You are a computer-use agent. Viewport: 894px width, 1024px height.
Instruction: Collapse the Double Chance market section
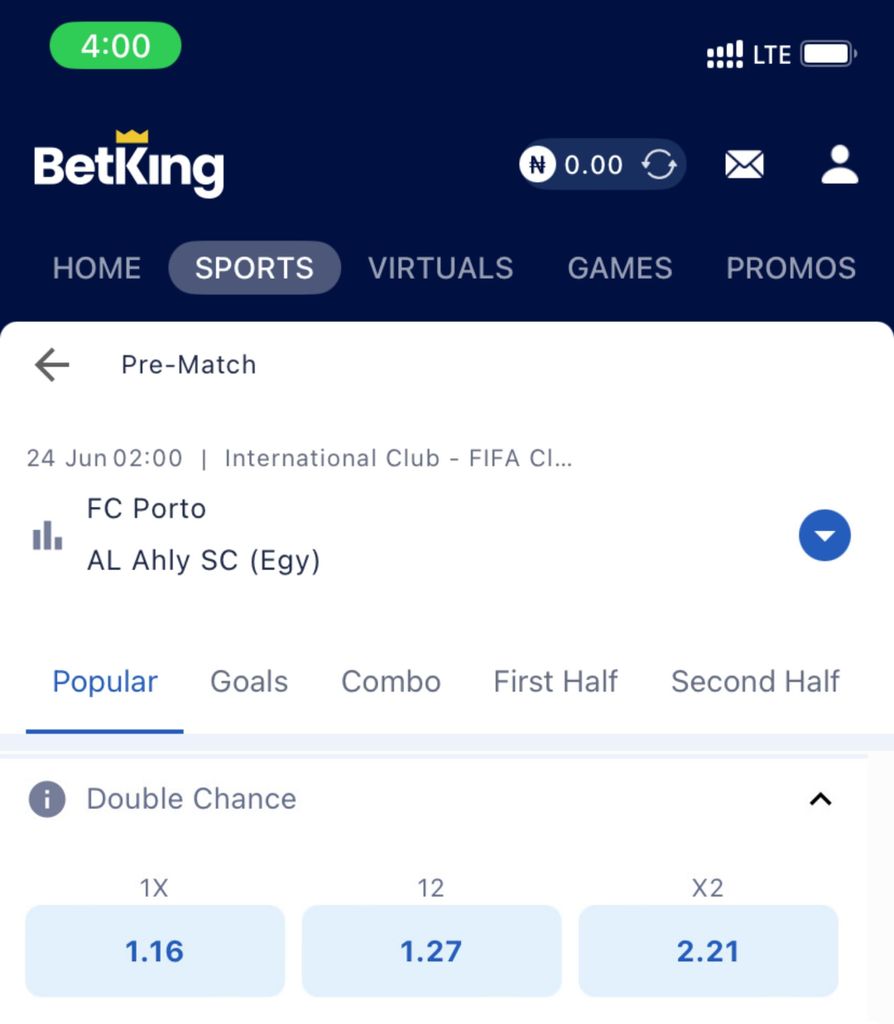pos(821,798)
